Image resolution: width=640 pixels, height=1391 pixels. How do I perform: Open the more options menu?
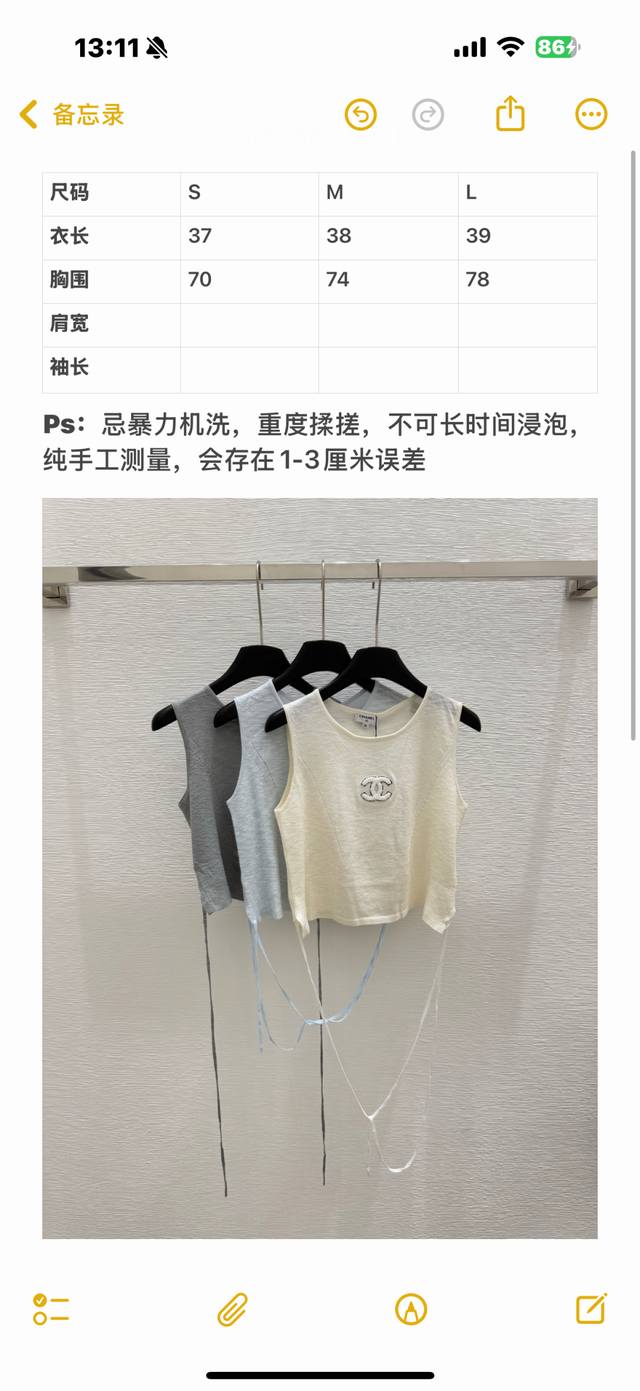591,115
